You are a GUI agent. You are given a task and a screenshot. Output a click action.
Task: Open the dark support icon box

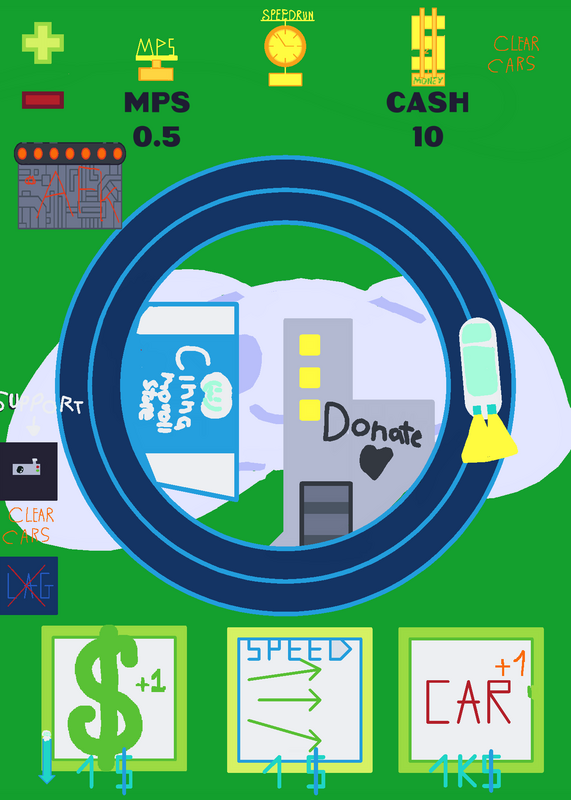29,471
